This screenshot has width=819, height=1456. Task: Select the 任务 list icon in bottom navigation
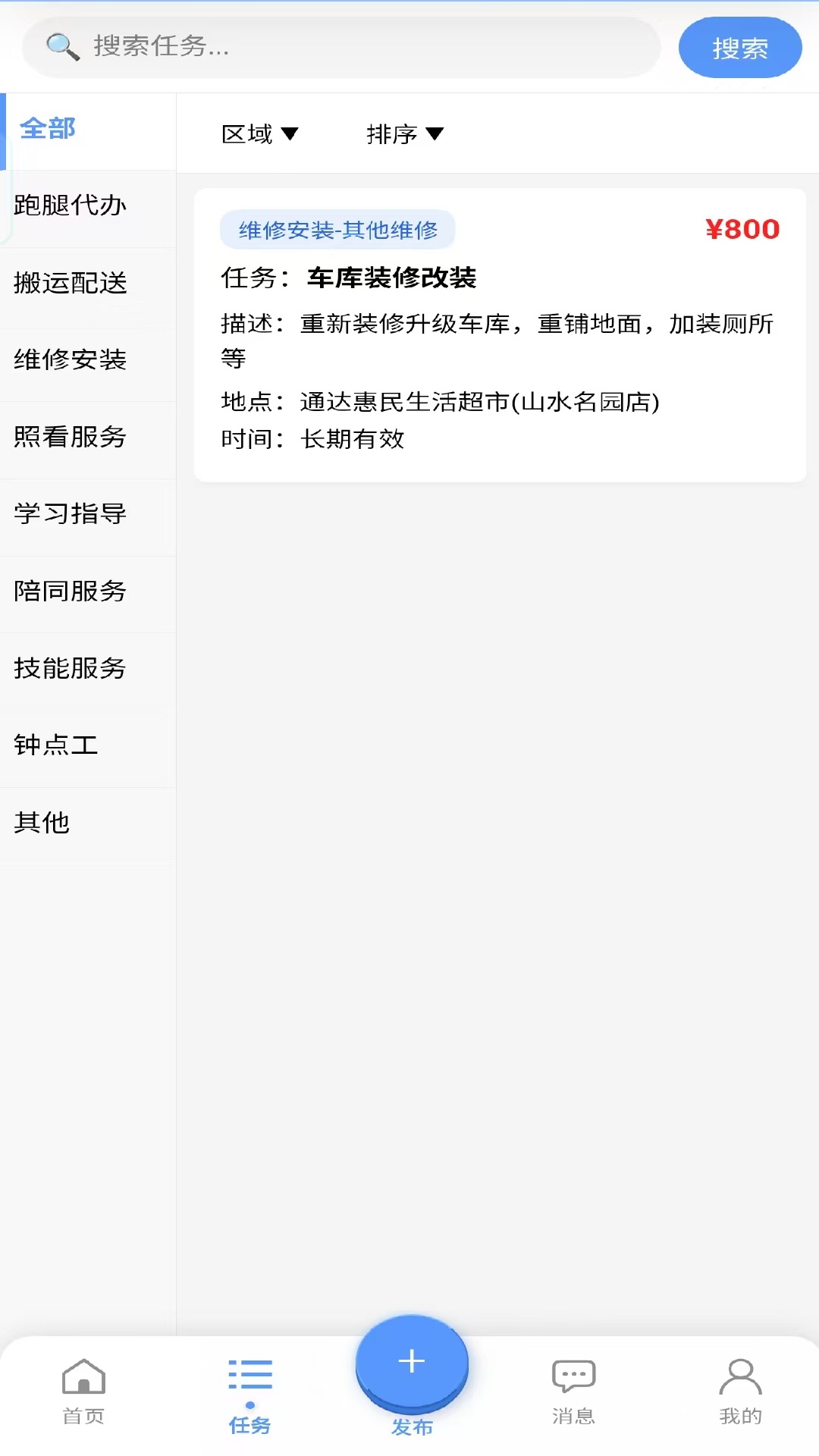click(x=250, y=1374)
